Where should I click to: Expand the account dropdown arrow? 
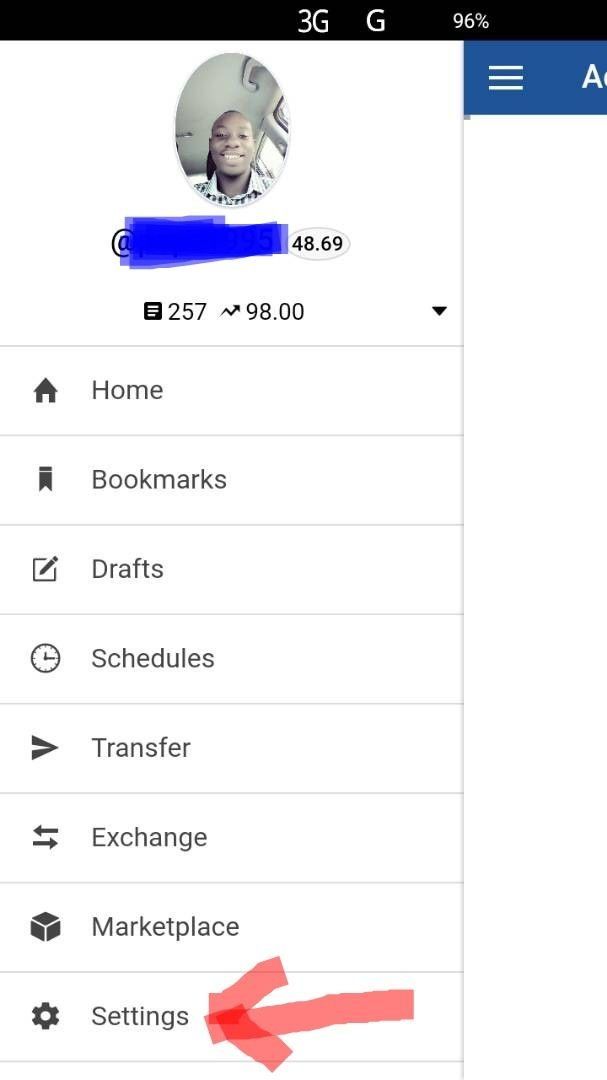pyautogui.click(x=439, y=311)
